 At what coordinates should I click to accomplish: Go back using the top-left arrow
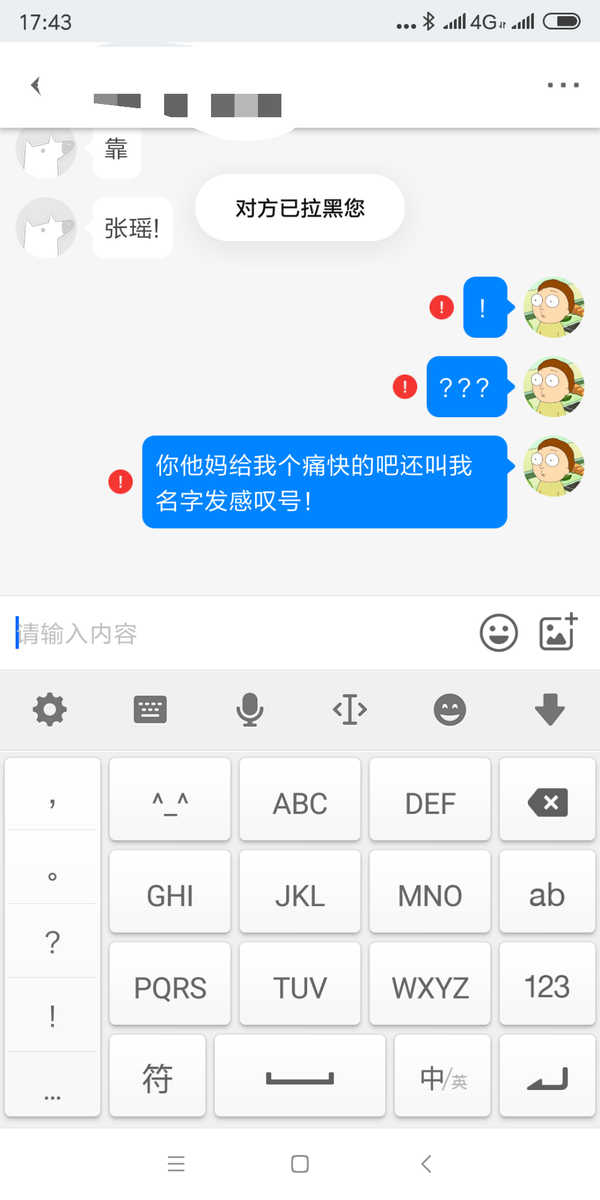(36, 86)
